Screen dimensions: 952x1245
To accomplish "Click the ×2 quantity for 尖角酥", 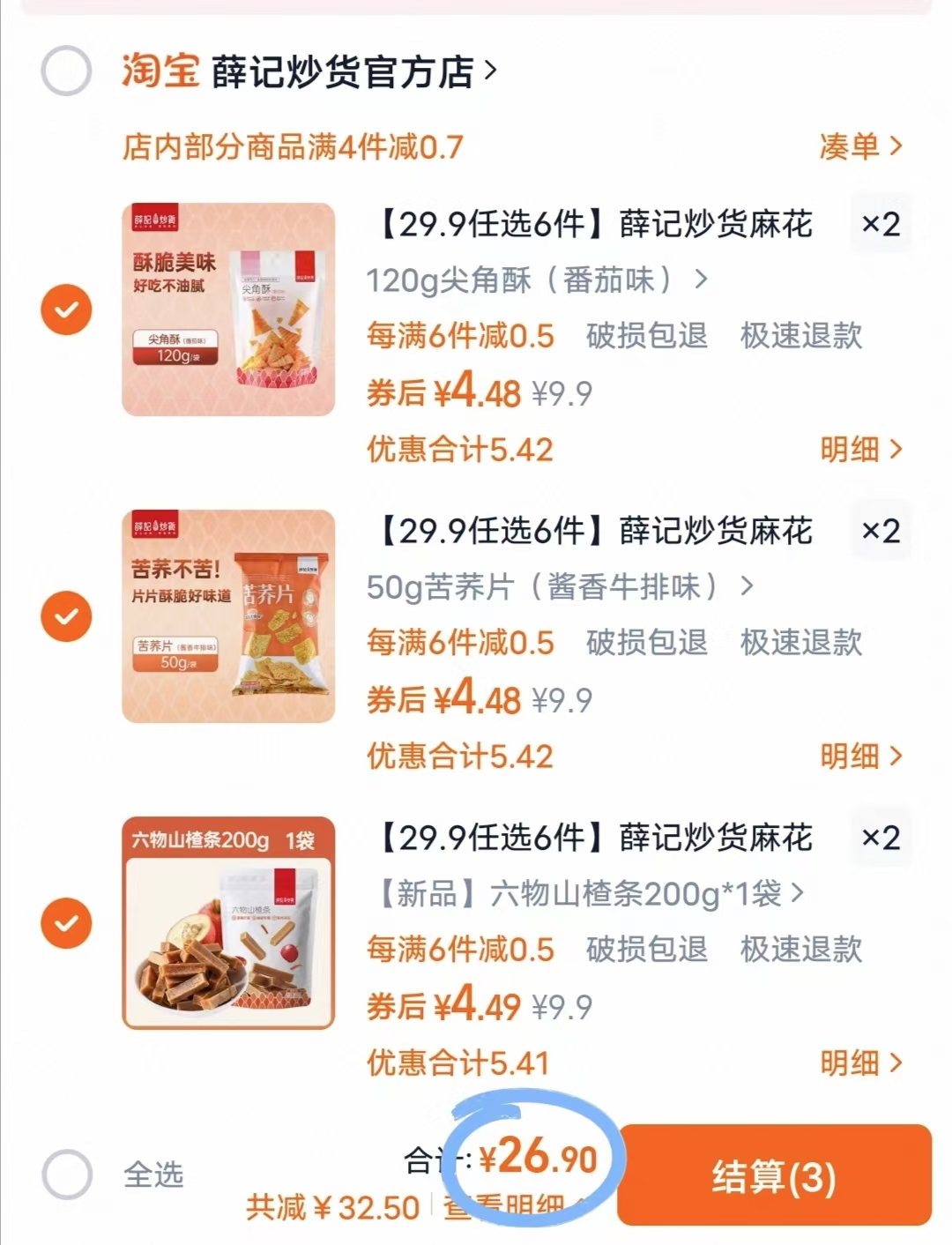I will coord(881,225).
